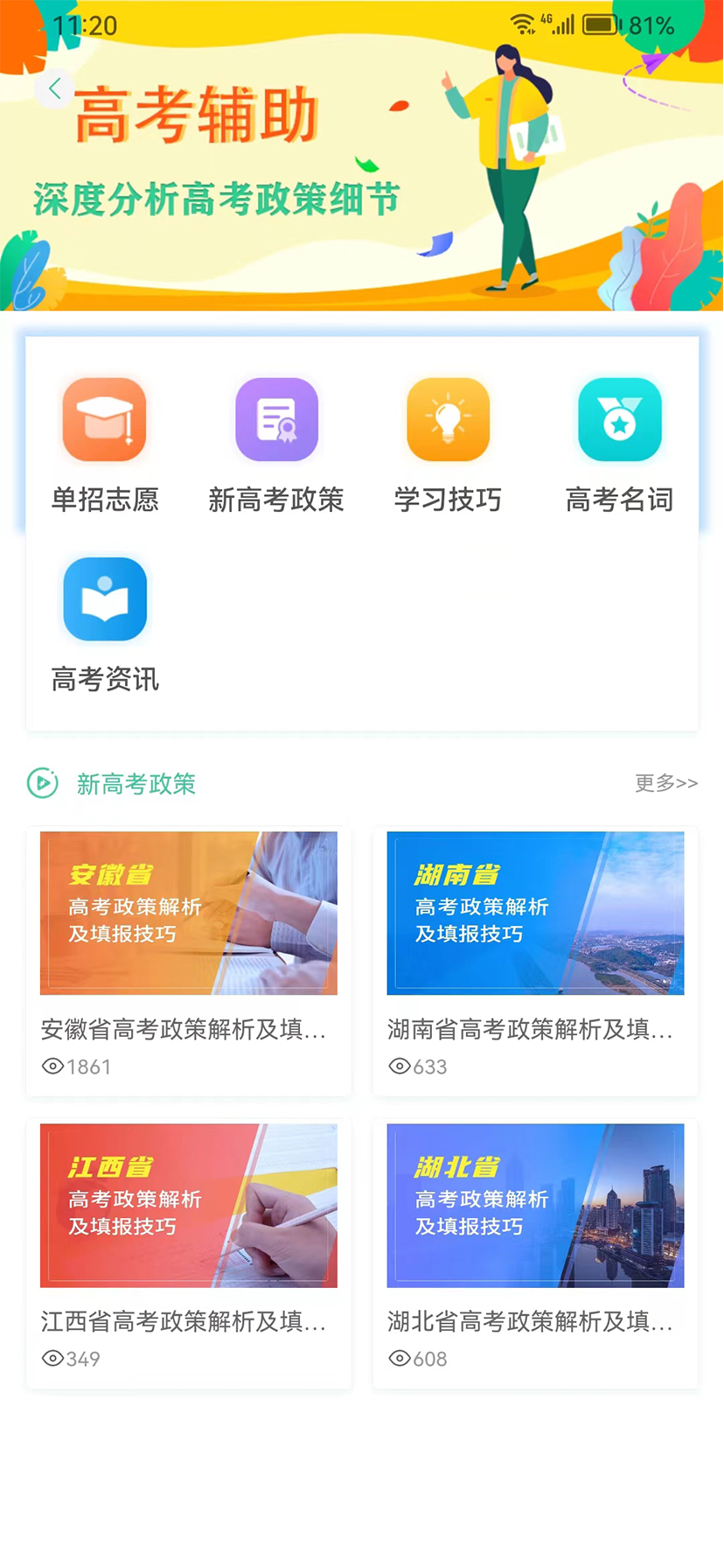Tap the eye view-count icon under 安徽省 card
This screenshot has width=724, height=1568.
(x=52, y=1067)
